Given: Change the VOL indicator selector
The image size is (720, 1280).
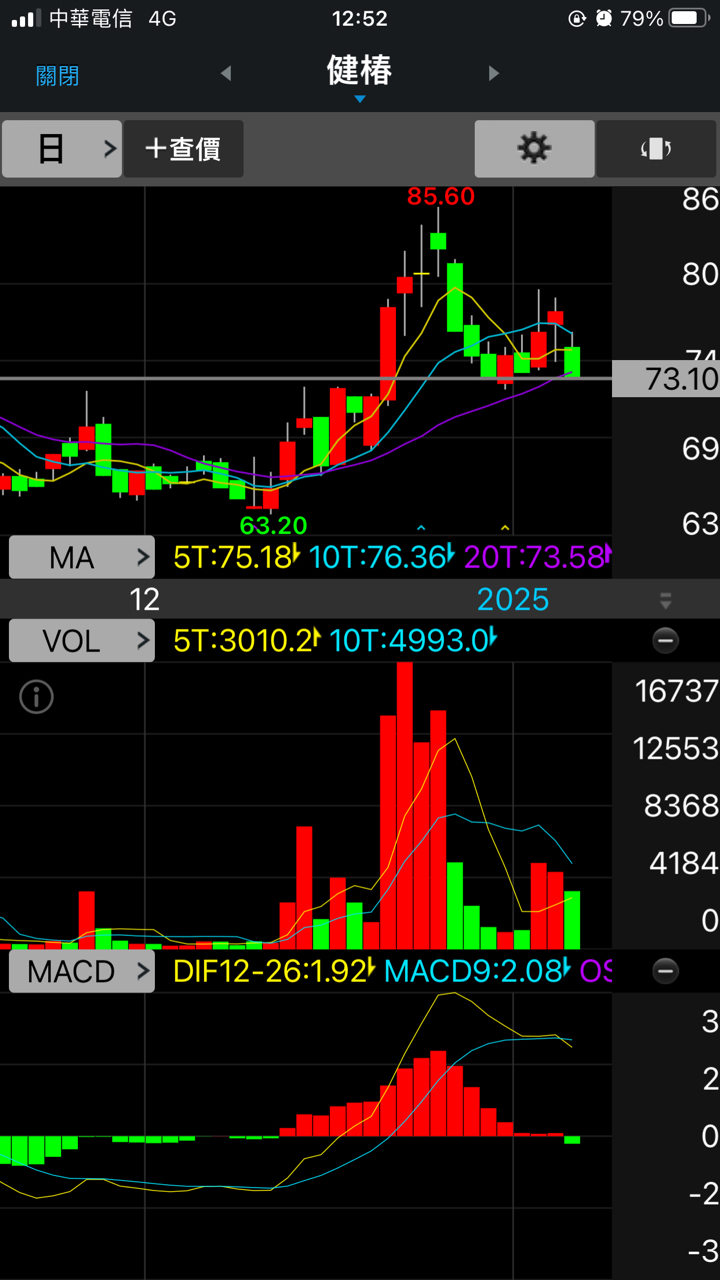Looking at the screenshot, I should [x=82, y=640].
